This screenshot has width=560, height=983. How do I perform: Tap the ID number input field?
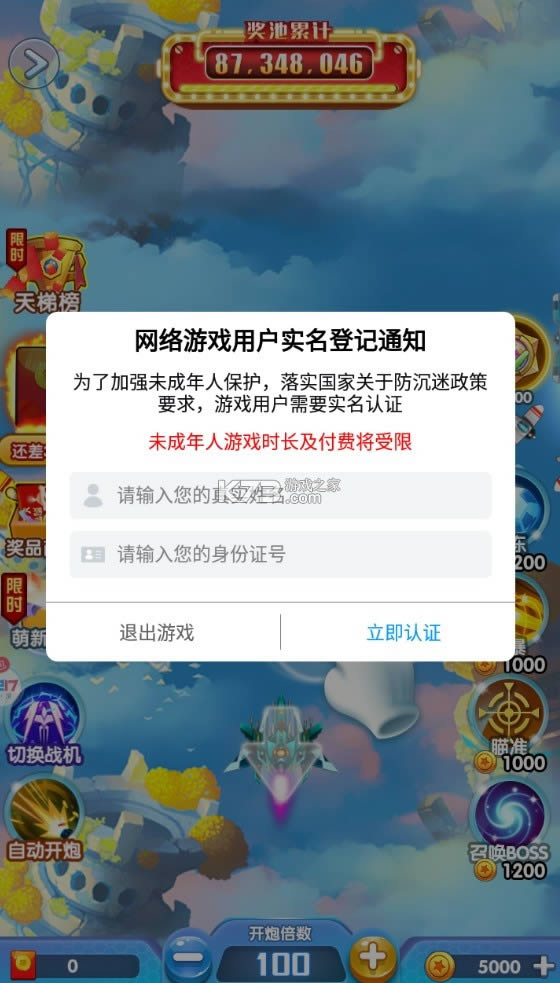pos(280,554)
